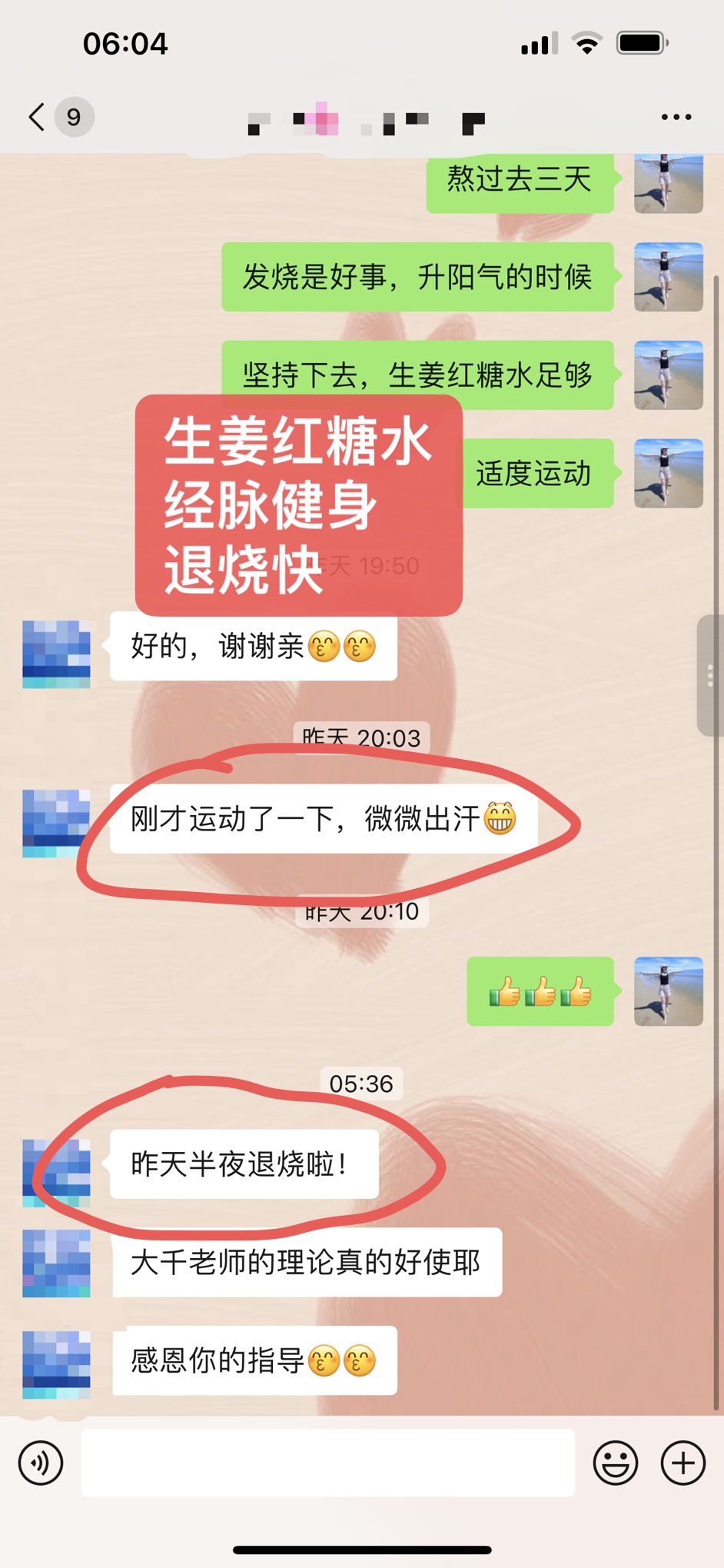Open the chat's three-dot menu
This screenshot has width=724, height=1568.
pos(676,117)
